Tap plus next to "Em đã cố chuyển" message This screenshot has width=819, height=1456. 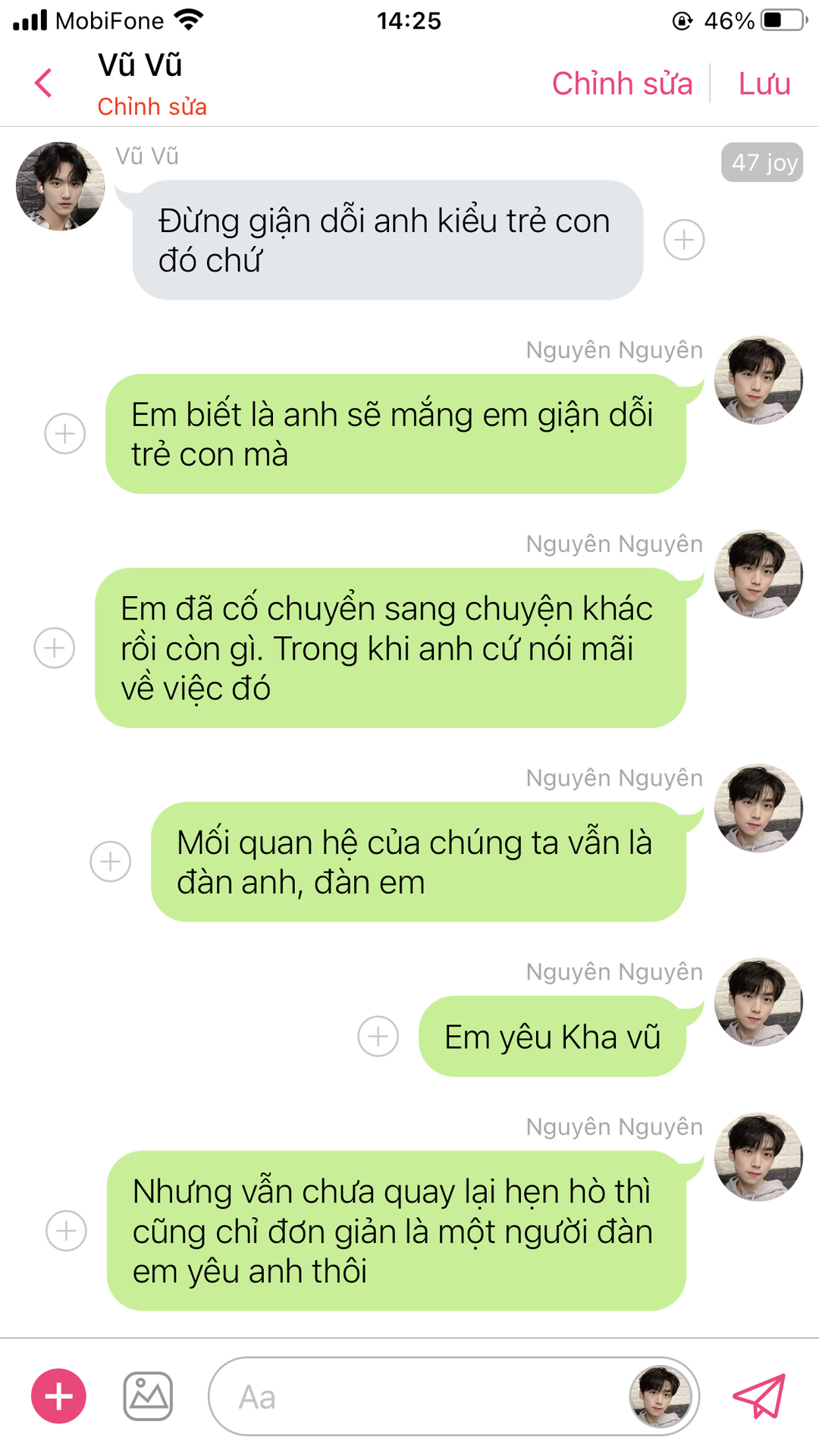pos(55,648)
